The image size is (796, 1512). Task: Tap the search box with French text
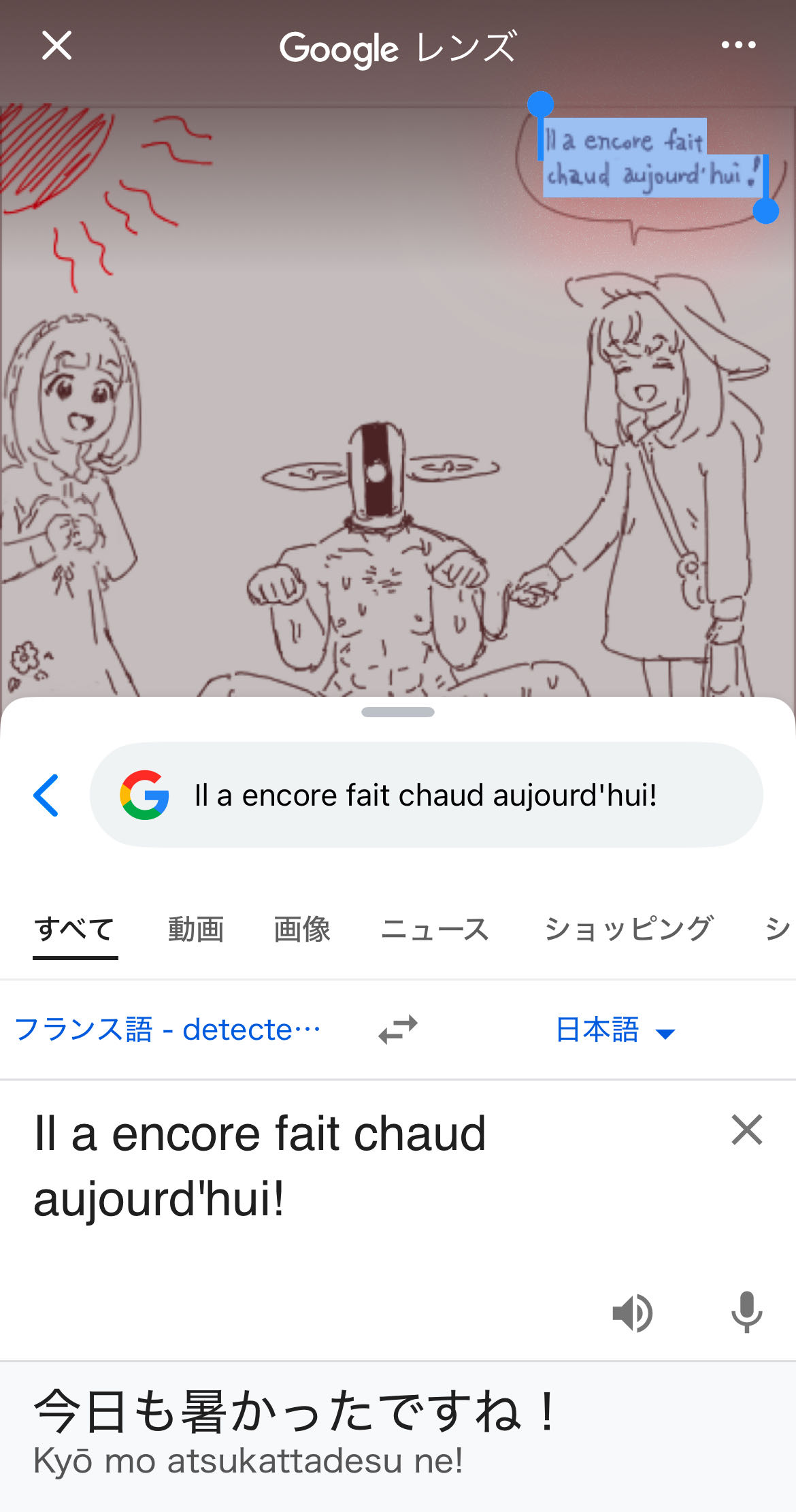click(426, 795)
